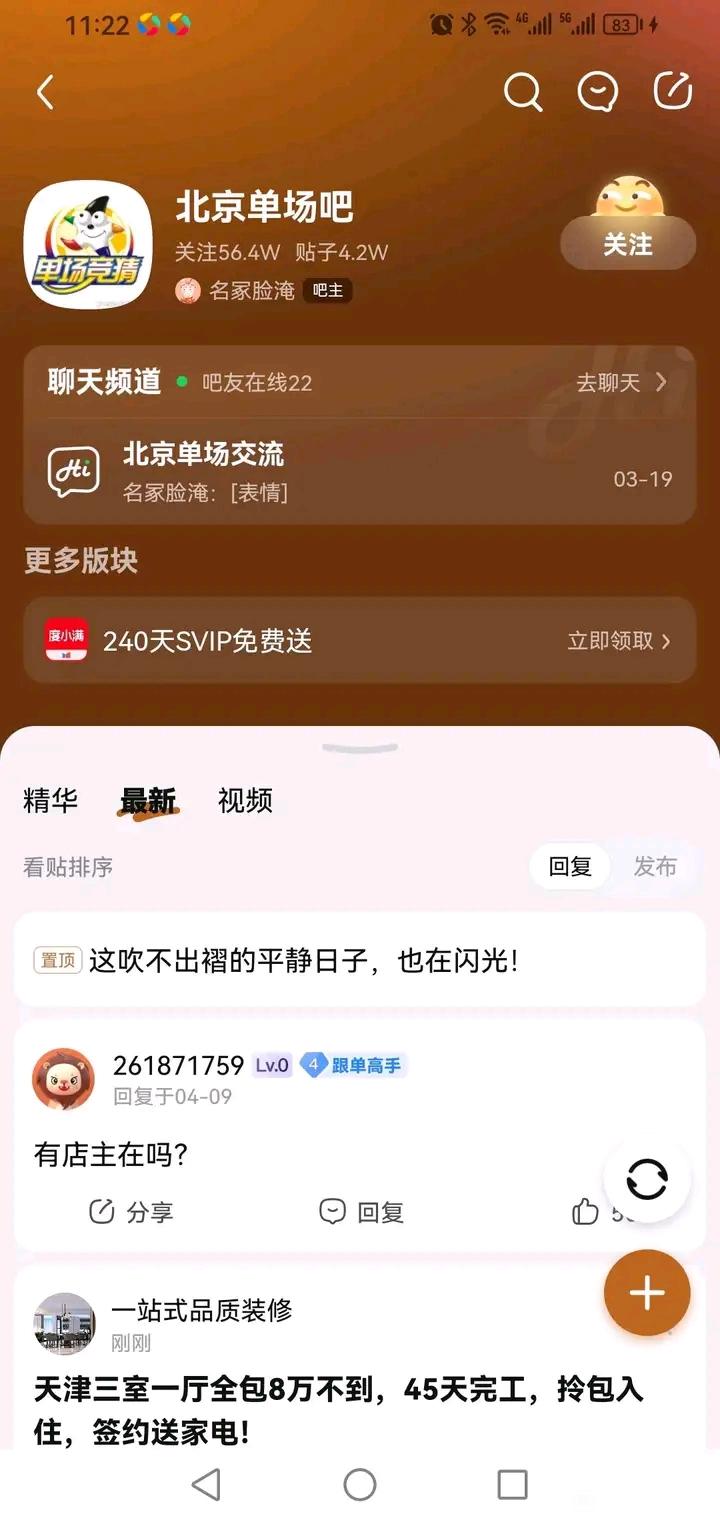Image resolution: width=720 pixels, height=1520 pixels.
Task: Follow 北京单场吧 with the 关注 button
Action: [x=627, y=244]
